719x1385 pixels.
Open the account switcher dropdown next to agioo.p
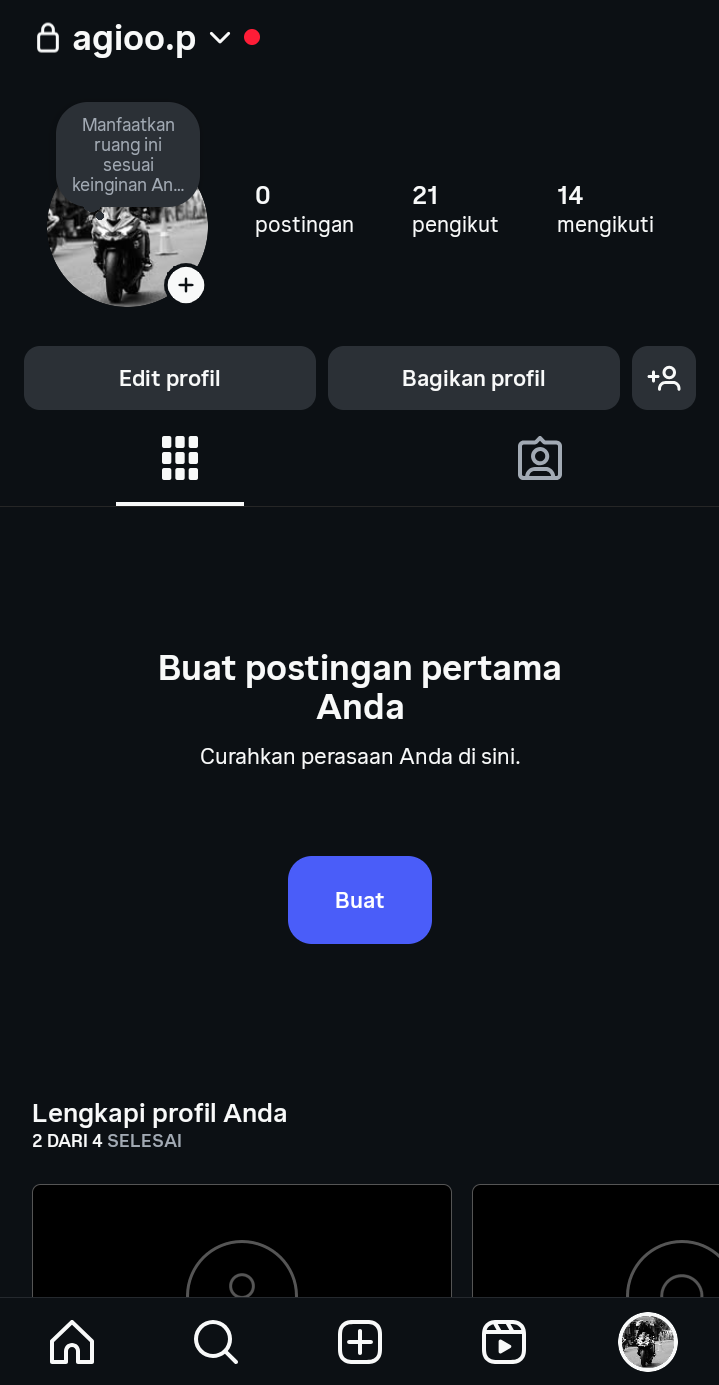220,39
